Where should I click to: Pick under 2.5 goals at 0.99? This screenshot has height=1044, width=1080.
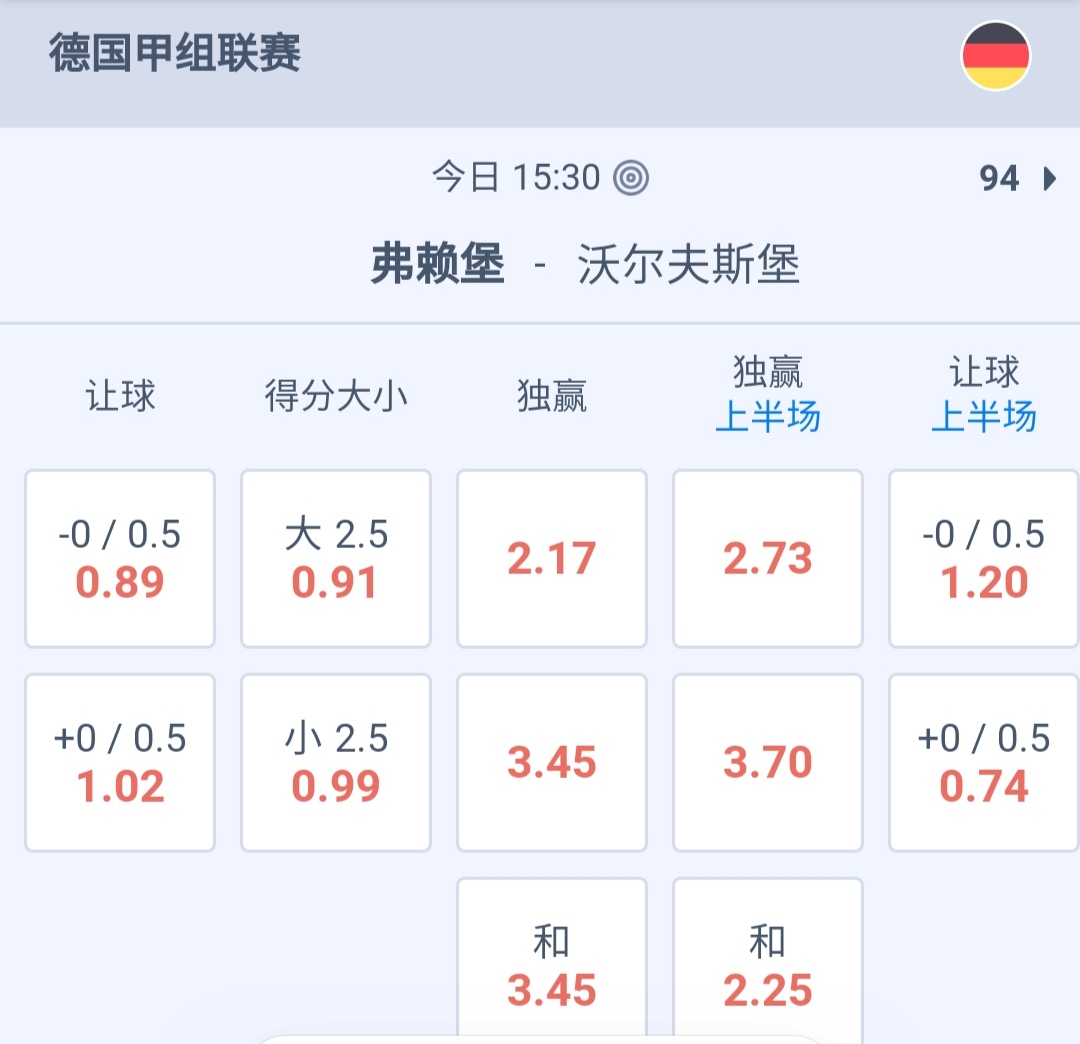(x=336, y=763)
